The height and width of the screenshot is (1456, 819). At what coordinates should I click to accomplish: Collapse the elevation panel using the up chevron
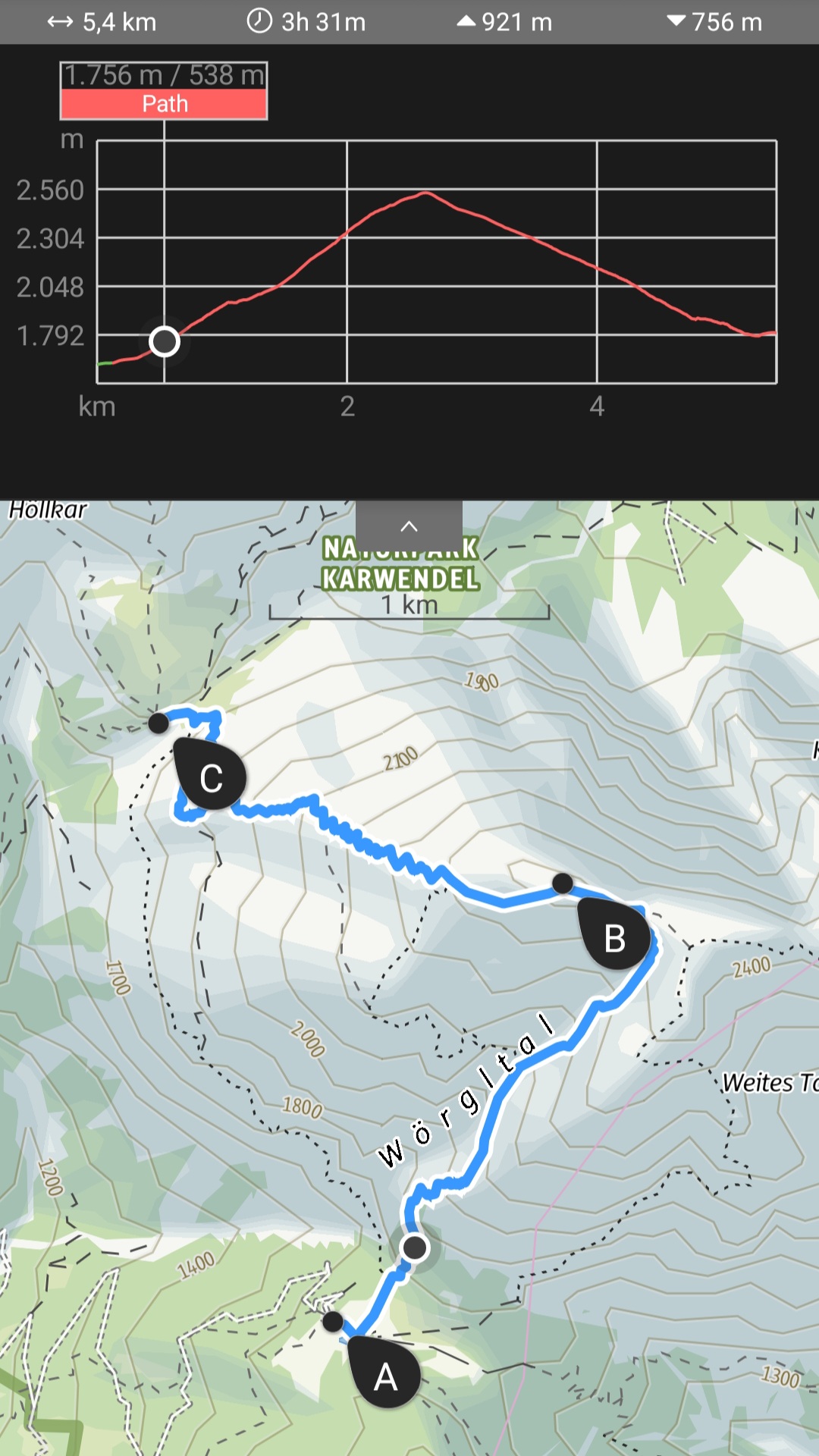pos(409,525)
